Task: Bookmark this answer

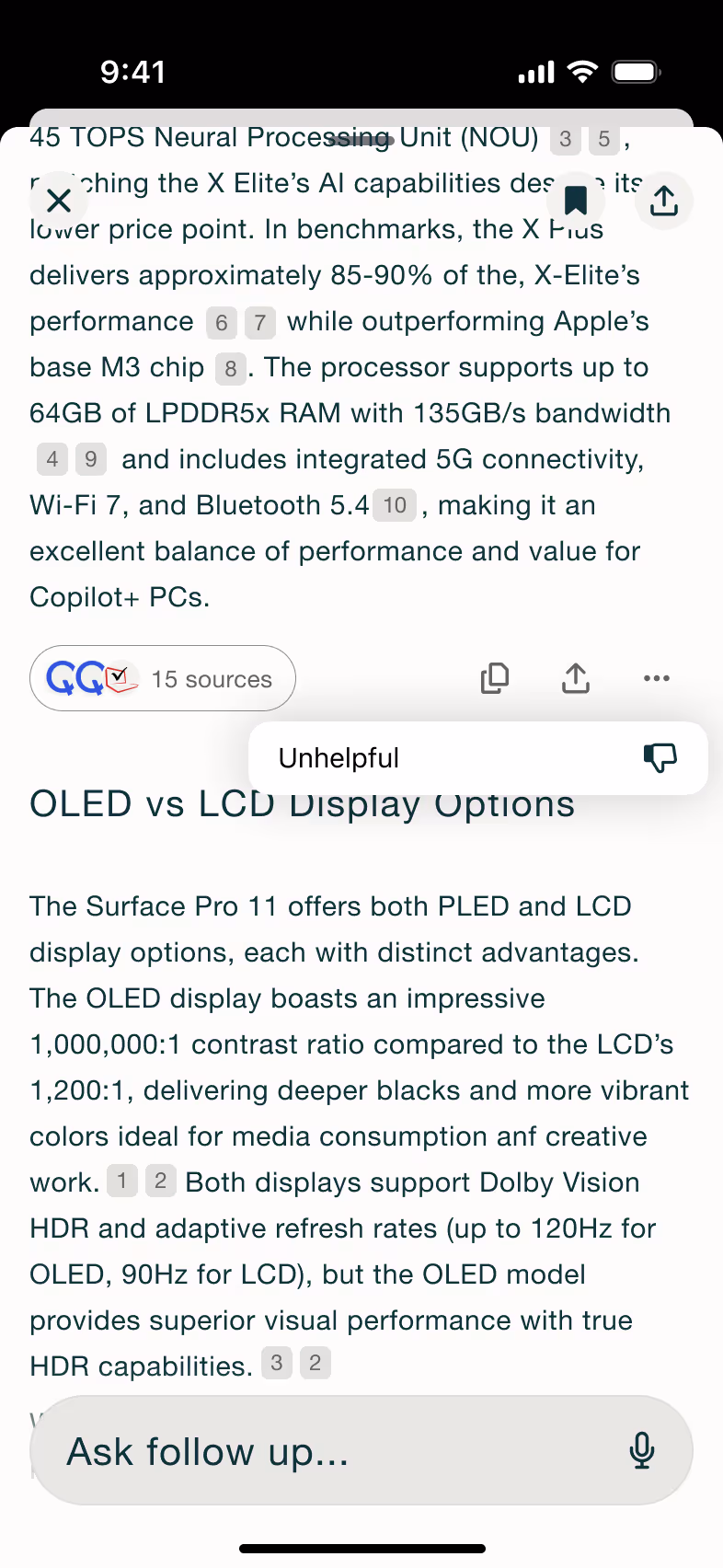Action: pos(576,200)
